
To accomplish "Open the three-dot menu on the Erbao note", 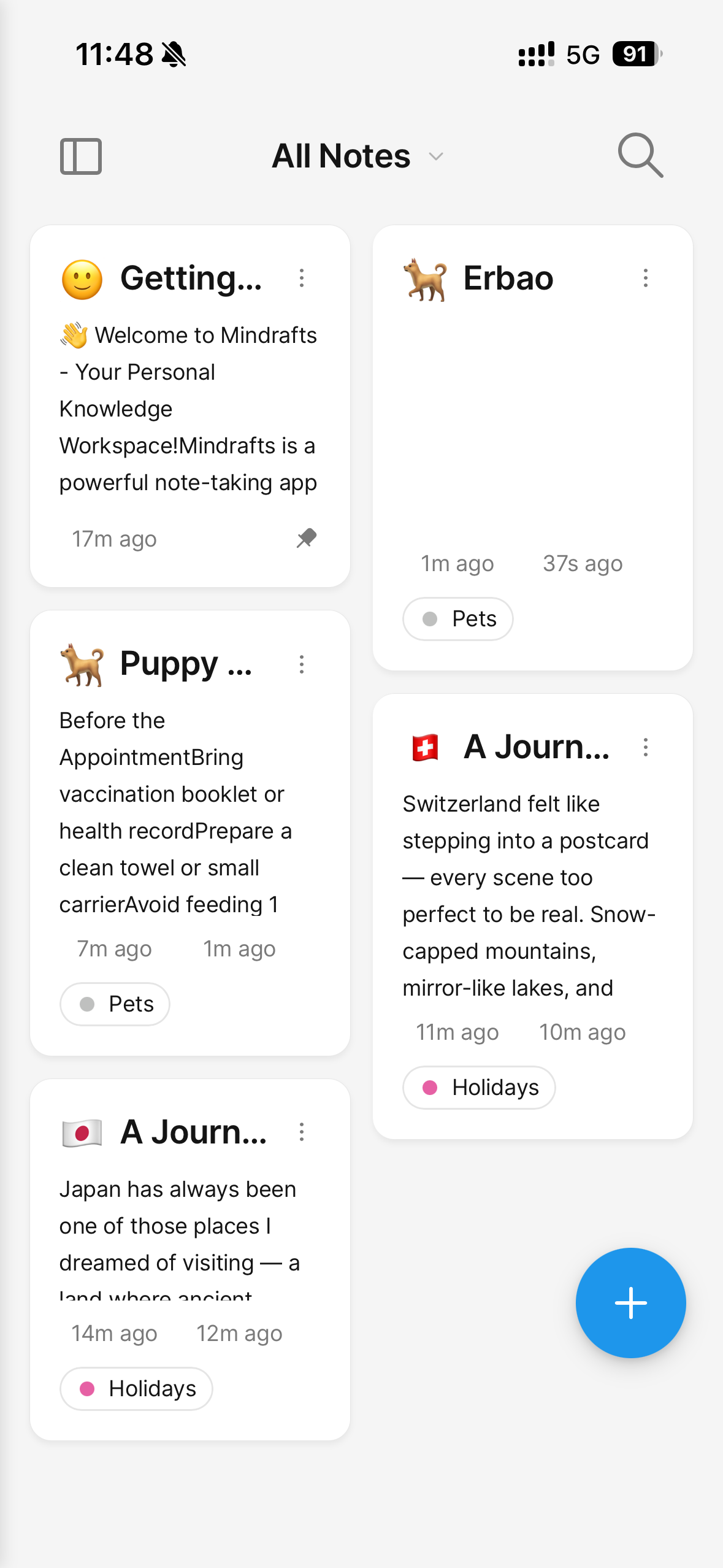I will pos(646,278).
